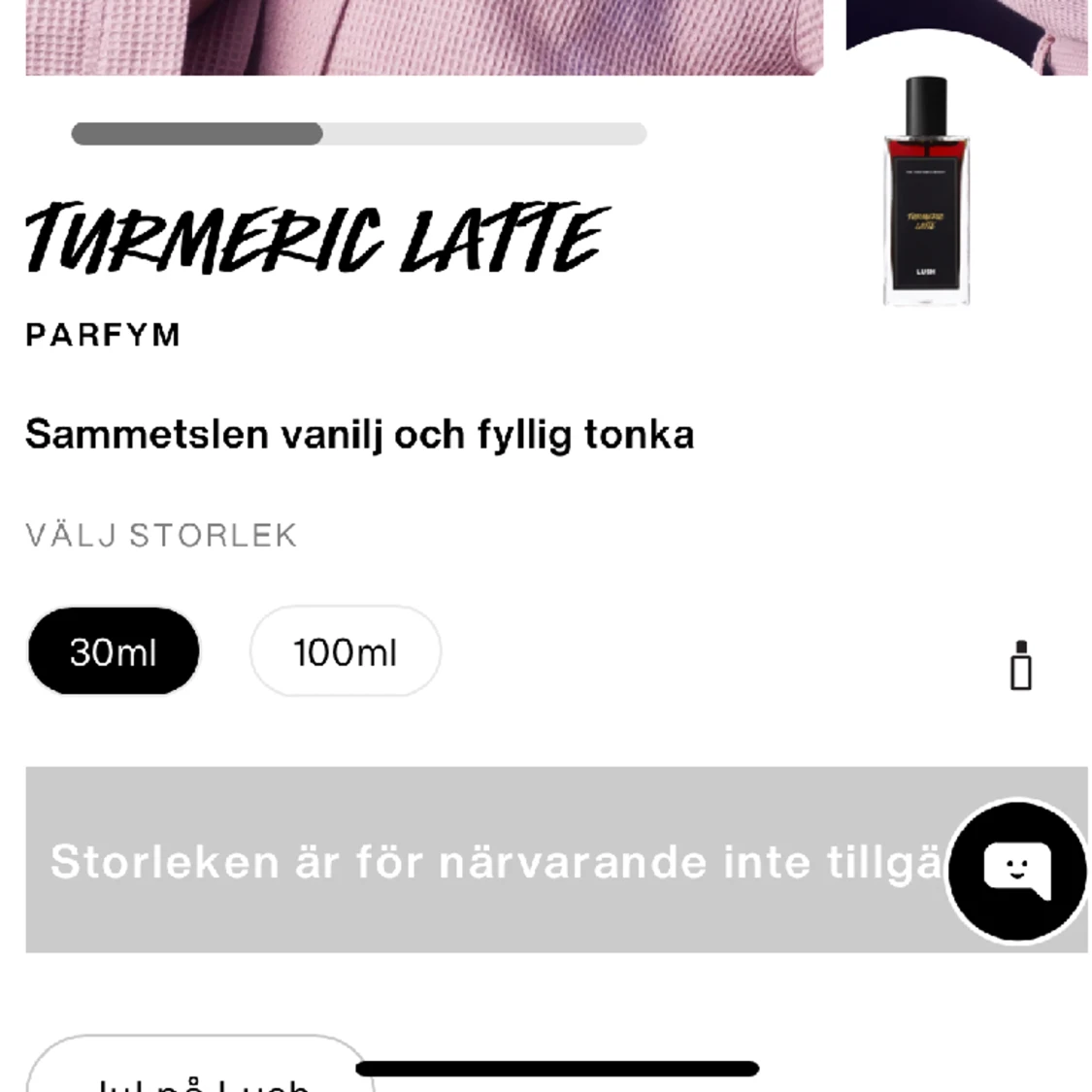Tap the bottle icon beside size options
Image resolution: width=1092 pixels, height=1092 pixels.
pyautogui.click(x=1020, y=666)
